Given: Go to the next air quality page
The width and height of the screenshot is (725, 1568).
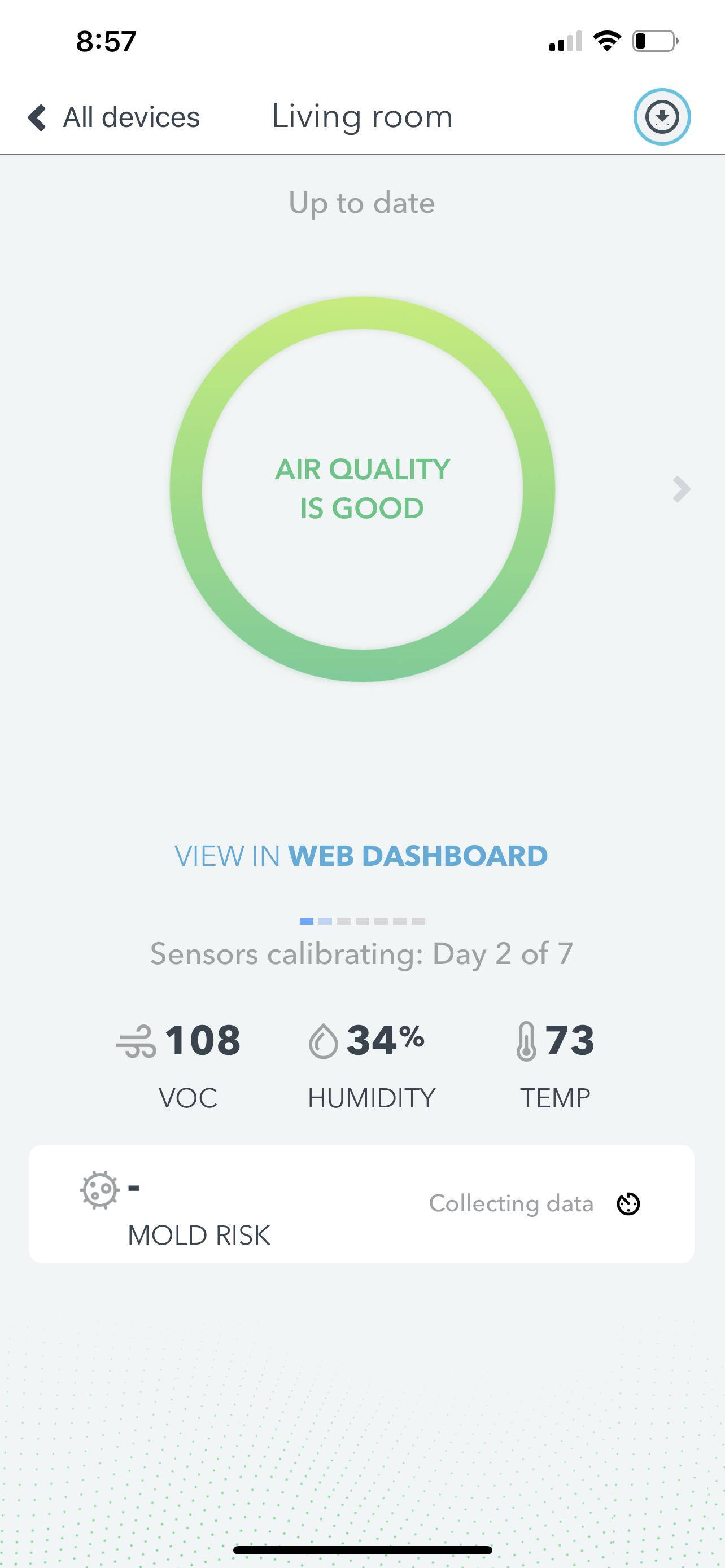Looking at the screenshot, I should [681, 489].
